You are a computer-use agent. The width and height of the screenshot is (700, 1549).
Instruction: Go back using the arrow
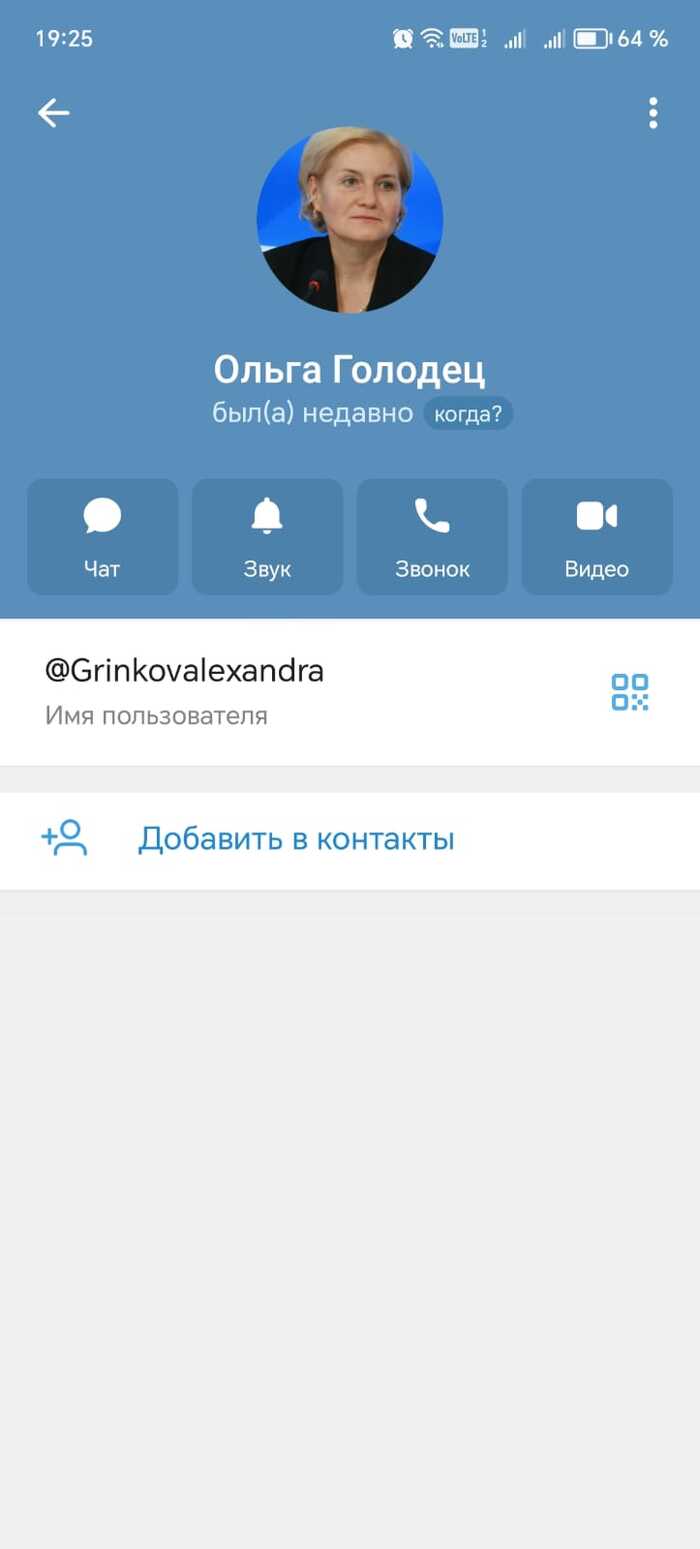(54, 113)
